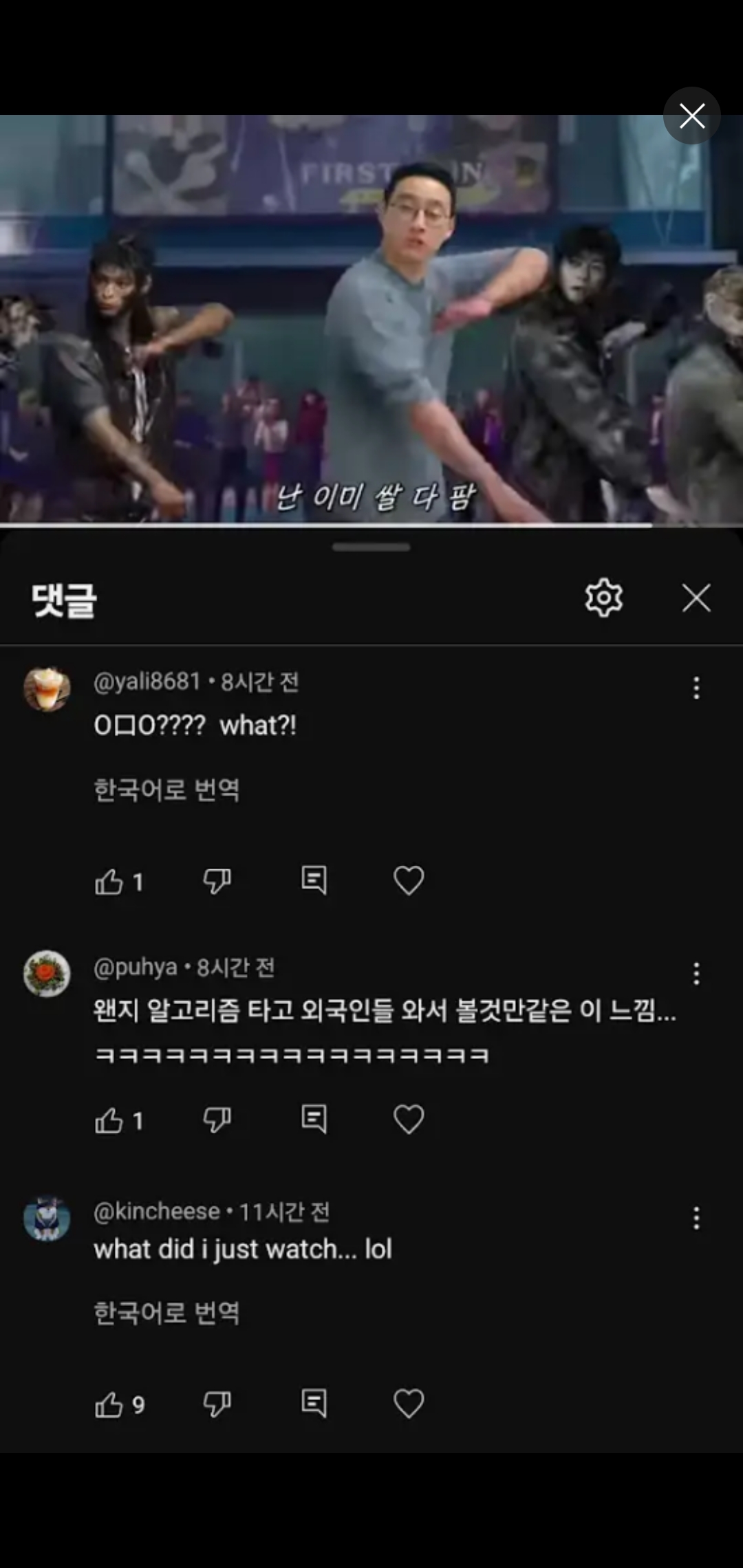Dislike @puhya's comment

217,1120
